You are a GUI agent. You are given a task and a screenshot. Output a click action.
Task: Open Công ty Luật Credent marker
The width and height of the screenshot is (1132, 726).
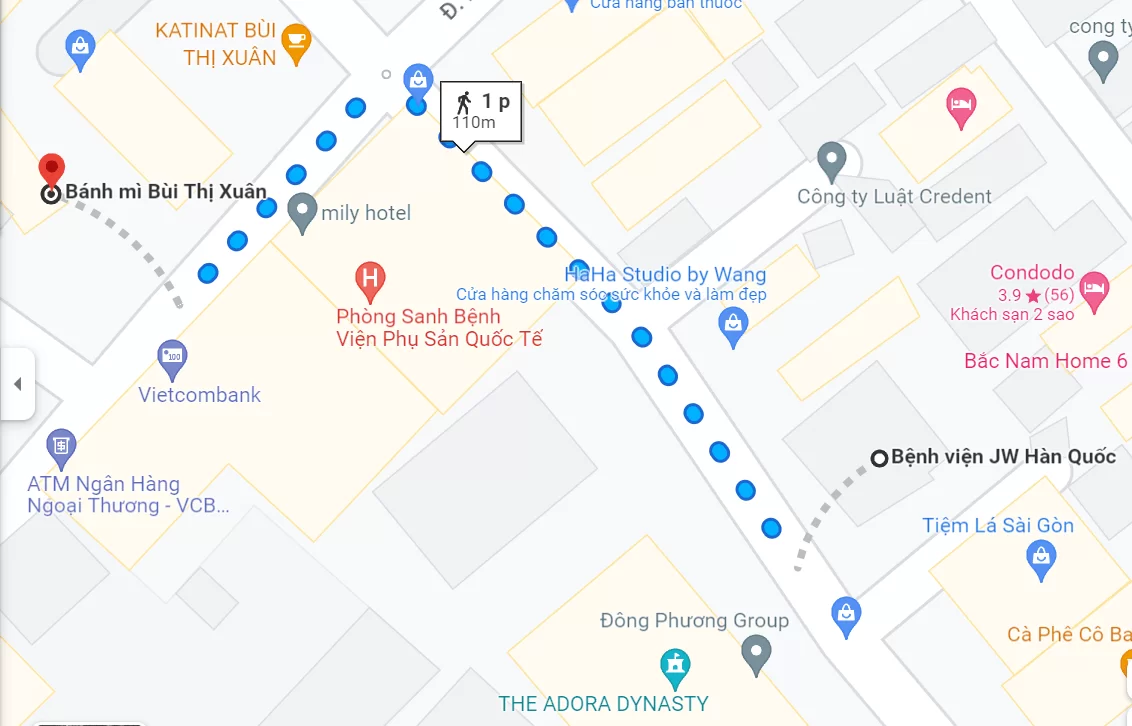[x=831, y=160]
